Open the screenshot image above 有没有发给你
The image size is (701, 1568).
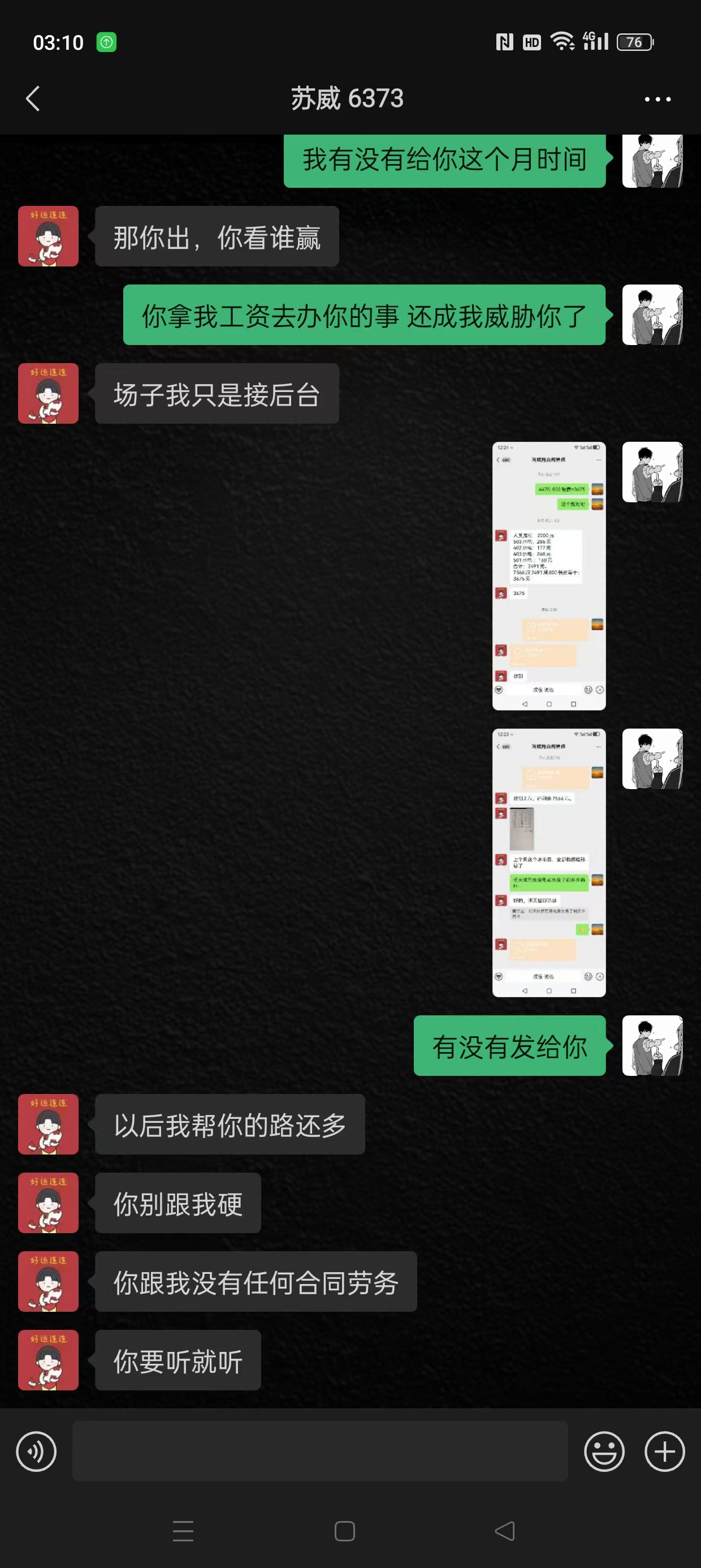pos(549,863)
